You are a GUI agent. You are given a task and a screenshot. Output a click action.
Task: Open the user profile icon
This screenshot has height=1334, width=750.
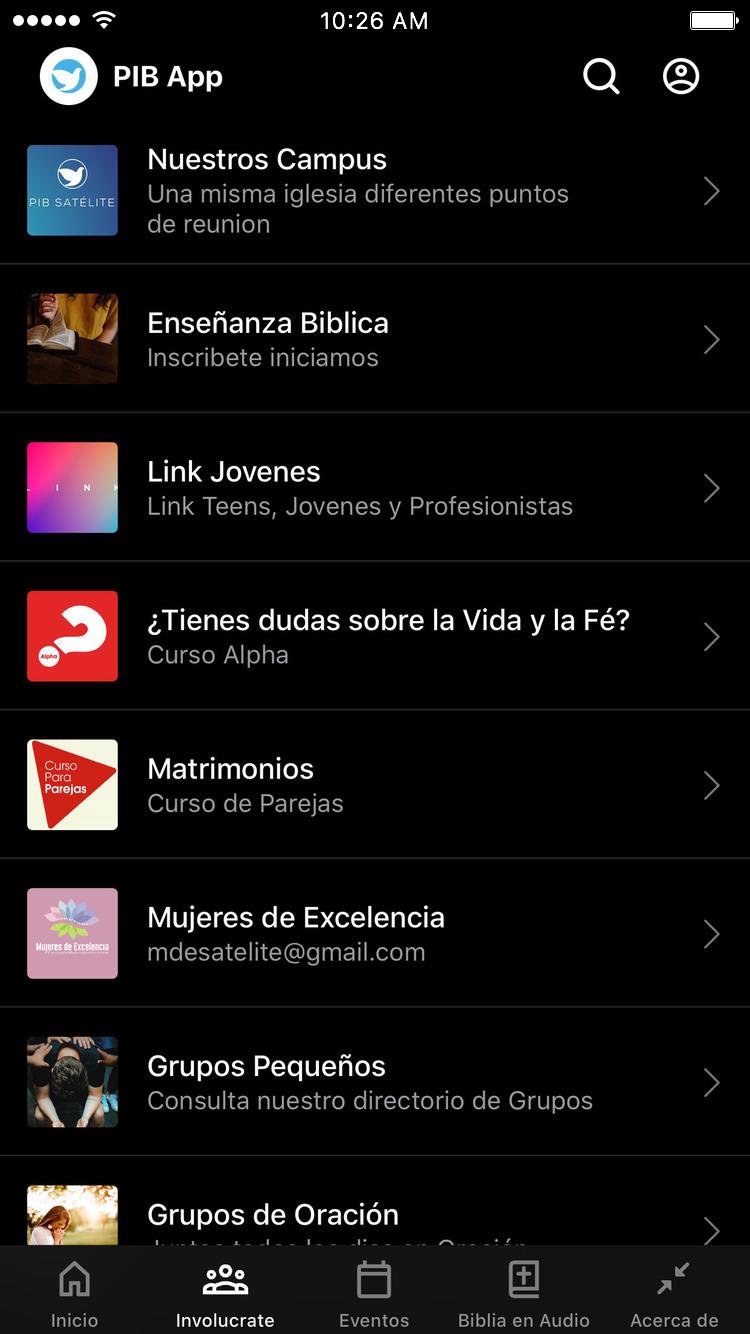coord(681,76)
